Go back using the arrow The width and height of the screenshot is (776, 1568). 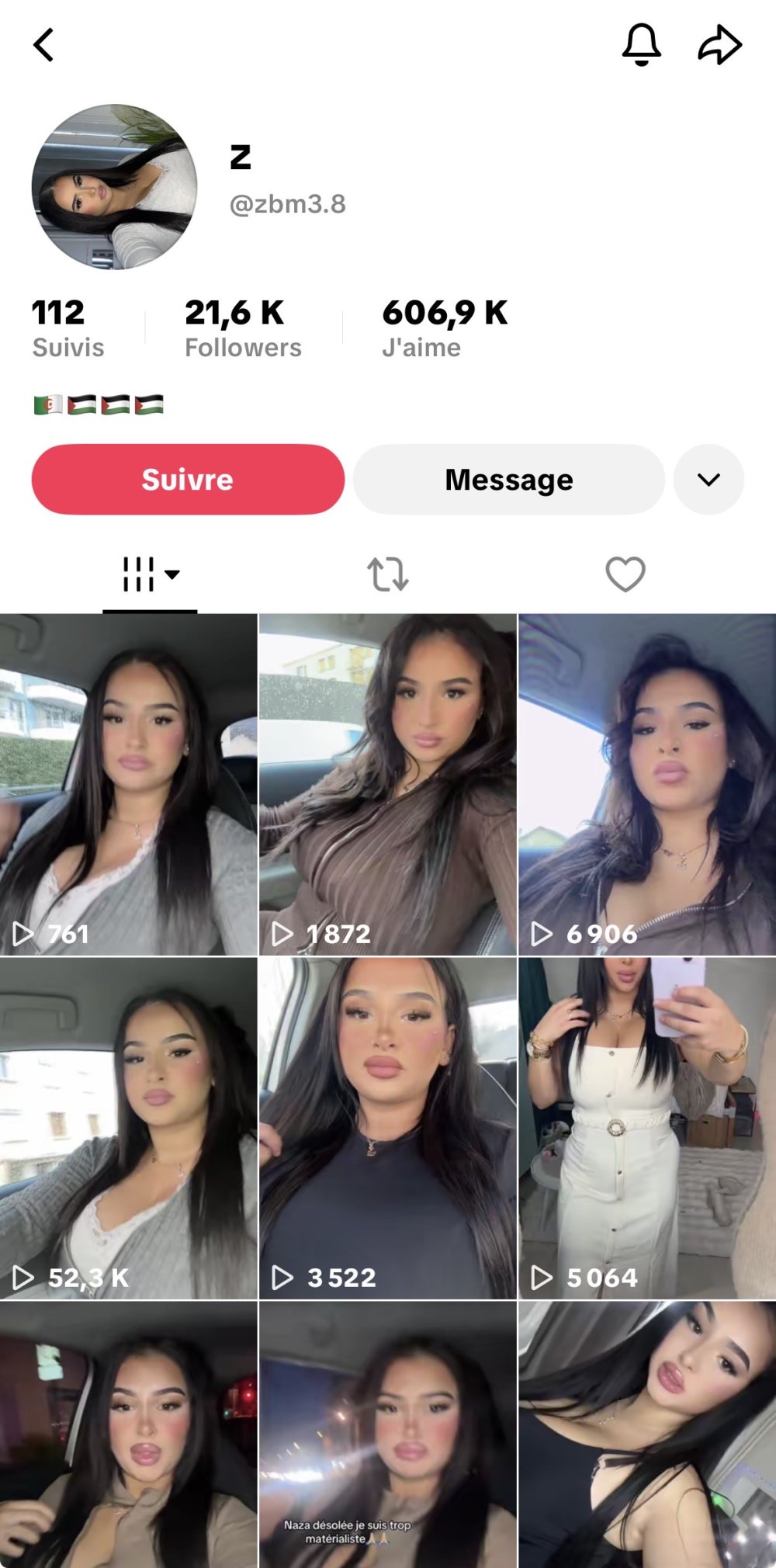pos(44,45)
